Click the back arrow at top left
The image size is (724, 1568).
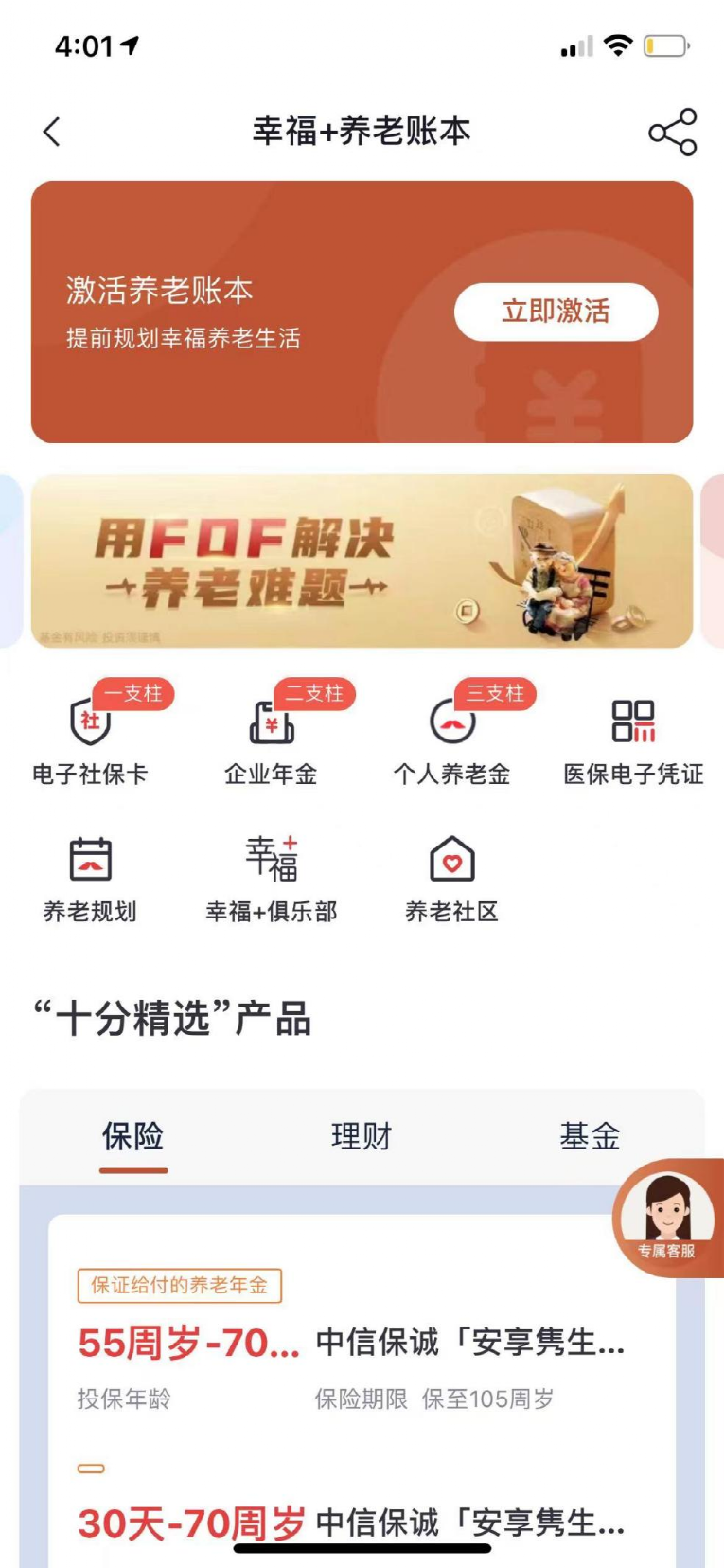tap(52, 132)
